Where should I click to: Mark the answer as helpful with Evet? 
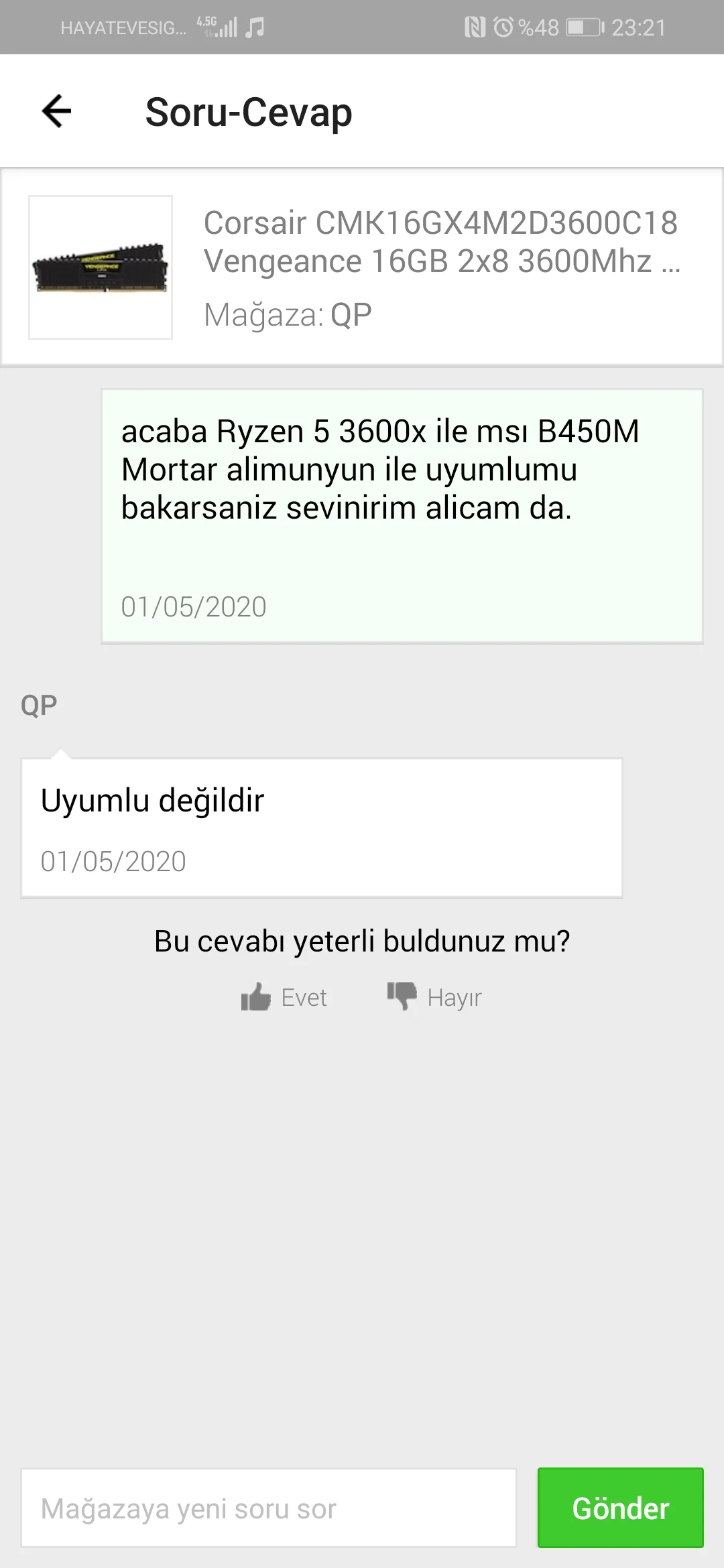[x=284, y=997]
